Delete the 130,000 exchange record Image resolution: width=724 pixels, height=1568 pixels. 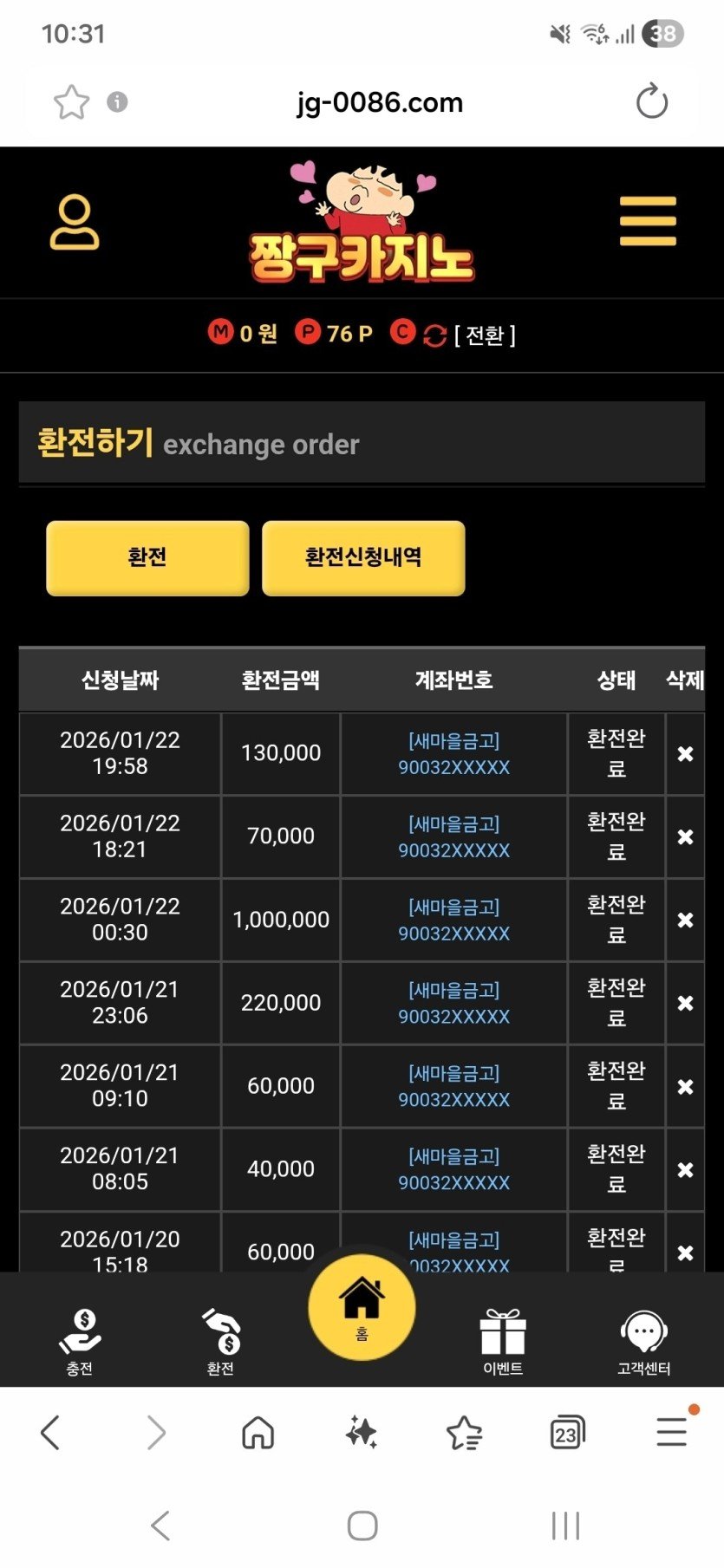pyautogui.click(x=685, y=754)
